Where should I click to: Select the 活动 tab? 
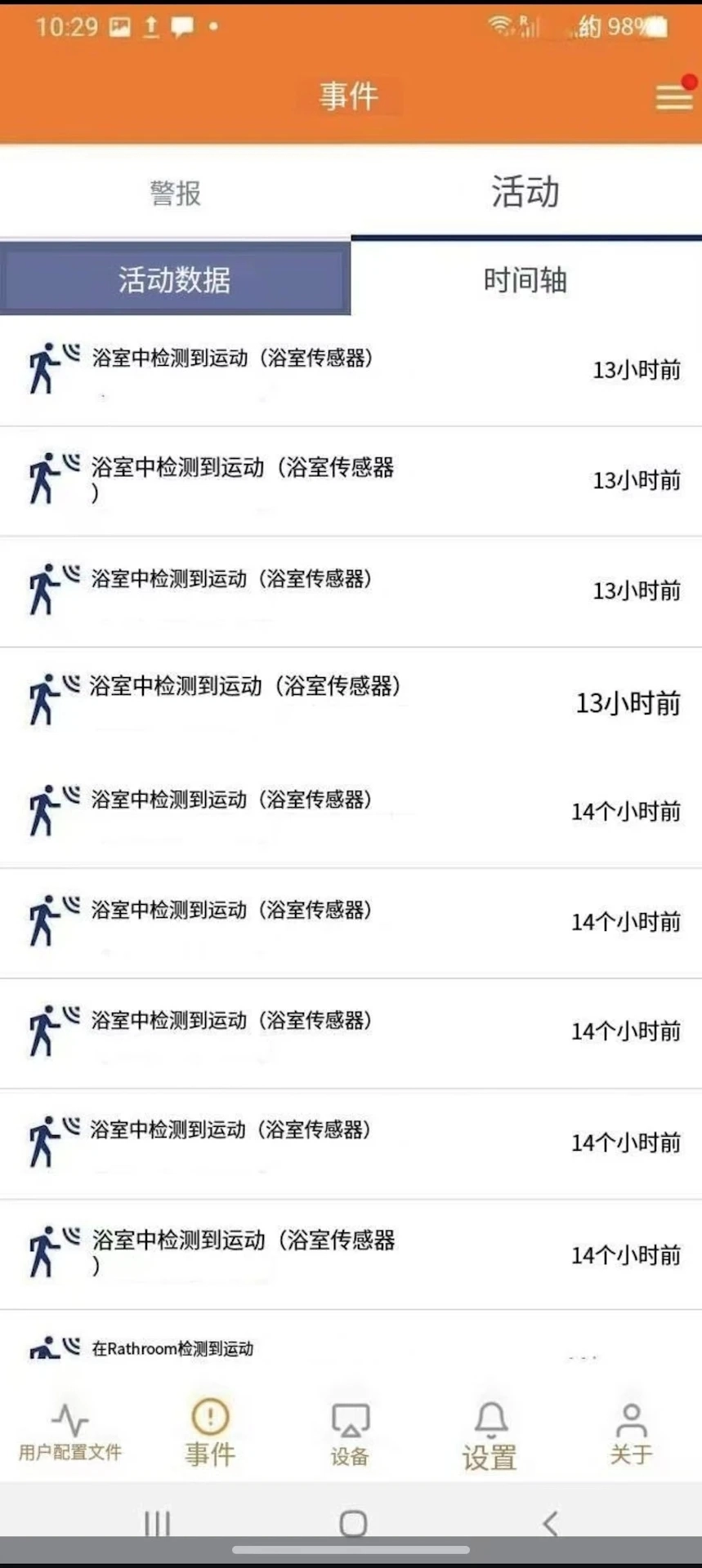click(525, 193)
